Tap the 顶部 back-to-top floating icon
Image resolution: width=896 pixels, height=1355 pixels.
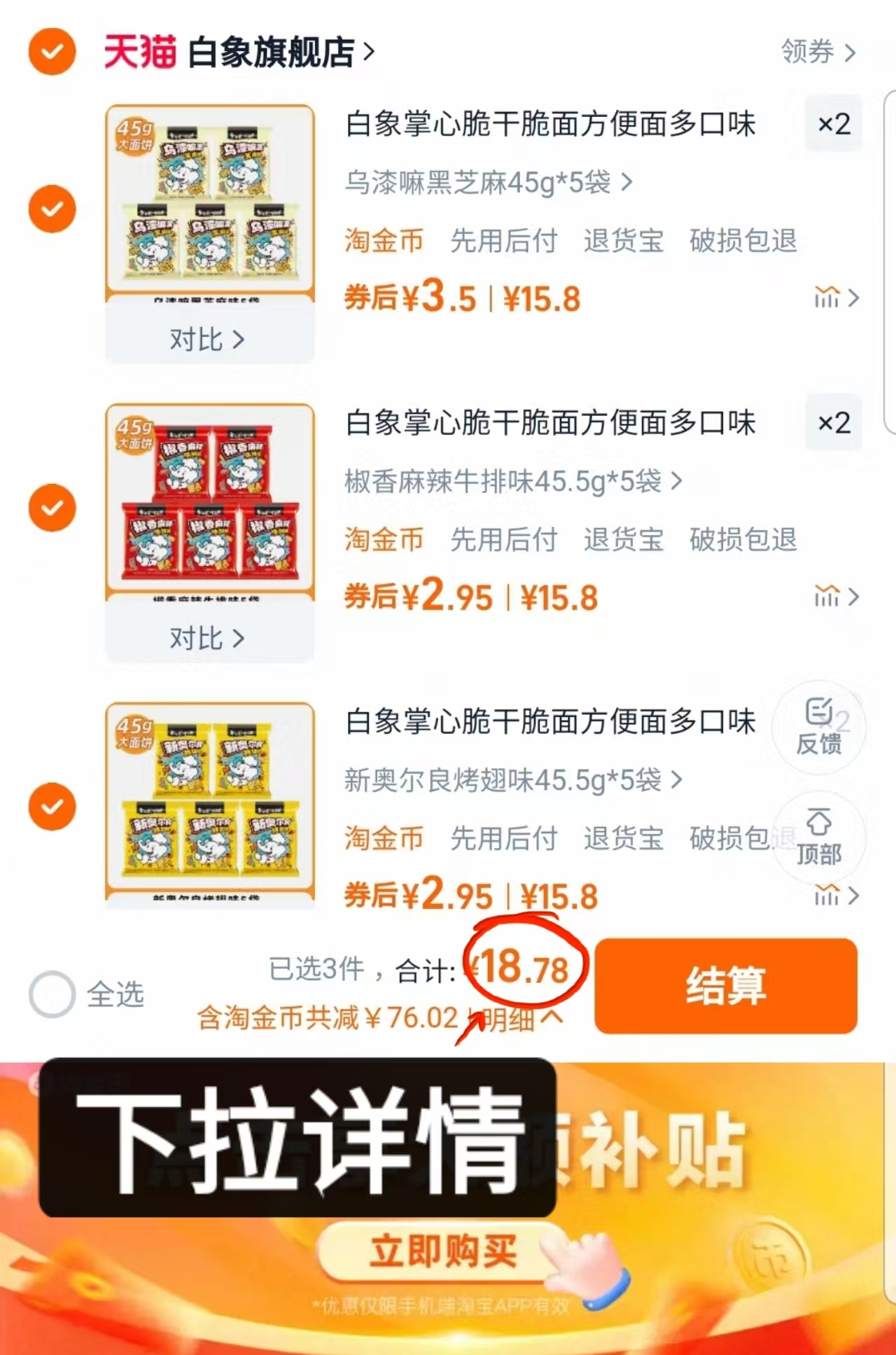[819, 838]
